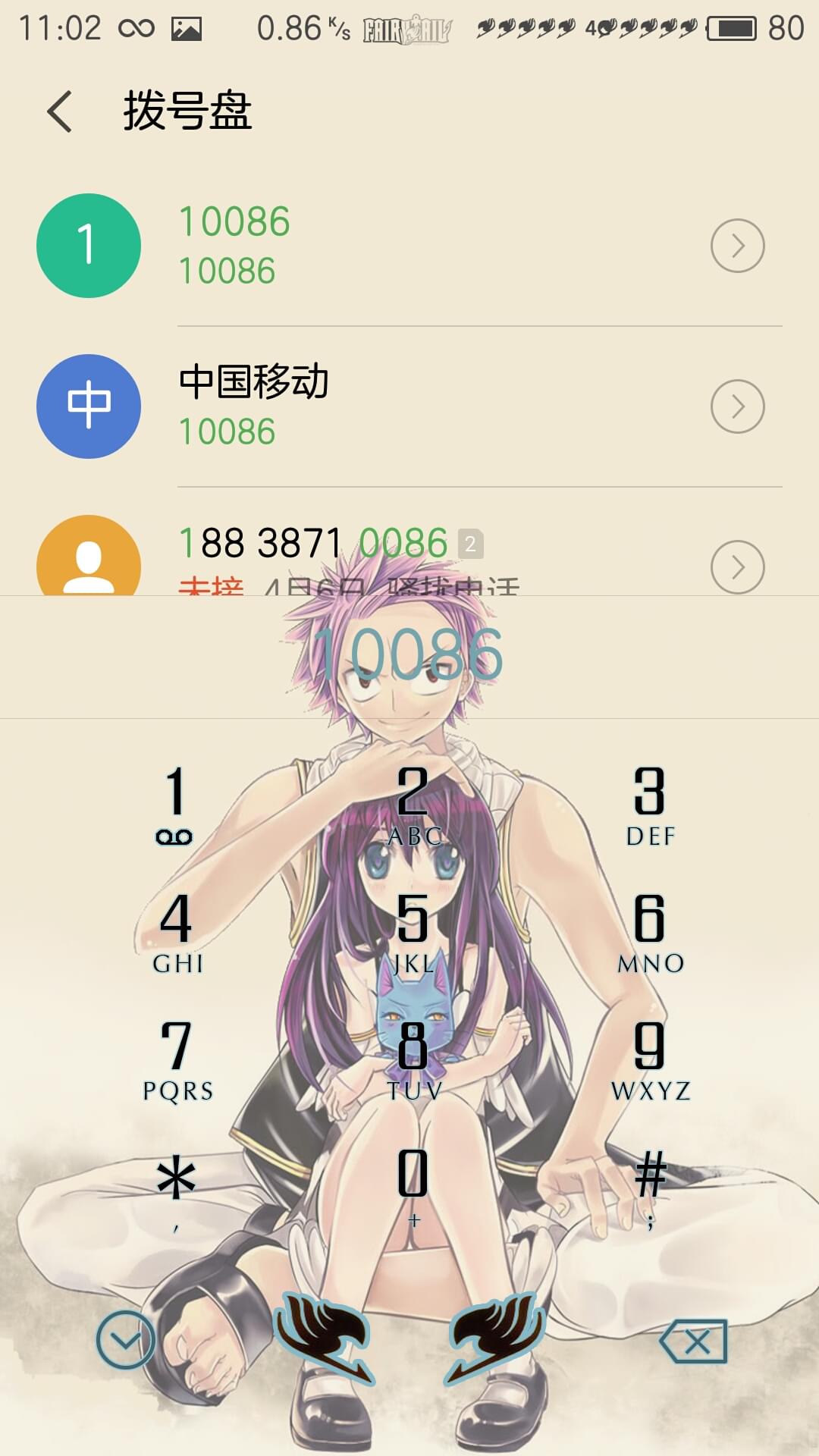Collapse the dialpad with down chevron
This screenshot has width=819, height=1456.
click(125, 1339)
